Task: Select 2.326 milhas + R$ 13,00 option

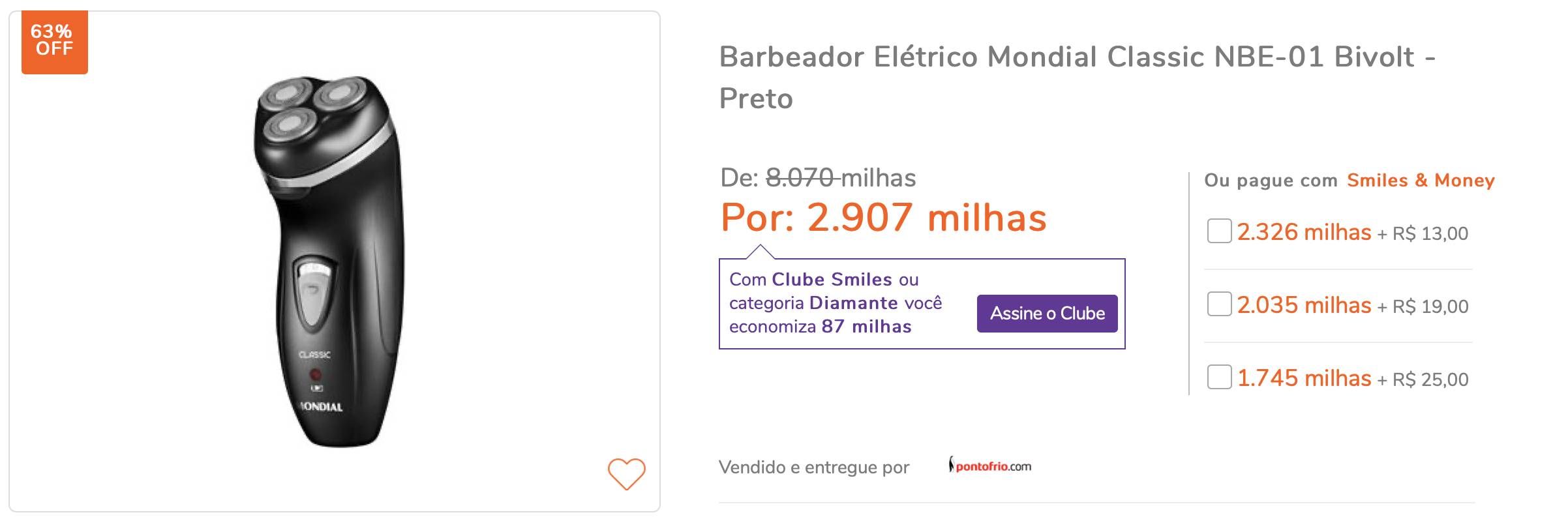Action: point(1218,231)
